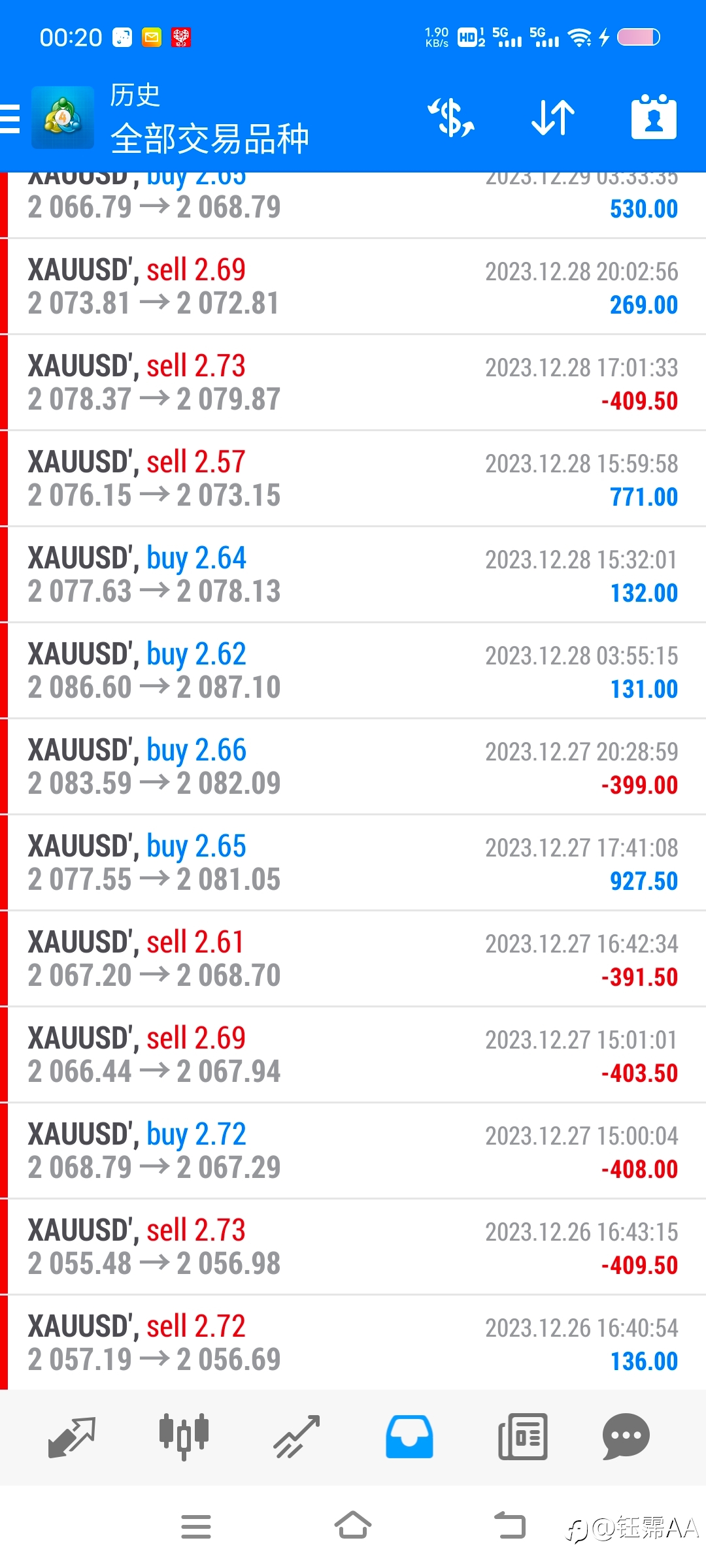Switch to the News tab
This screenshot has height=1568, width=706.
[523, 1437]
